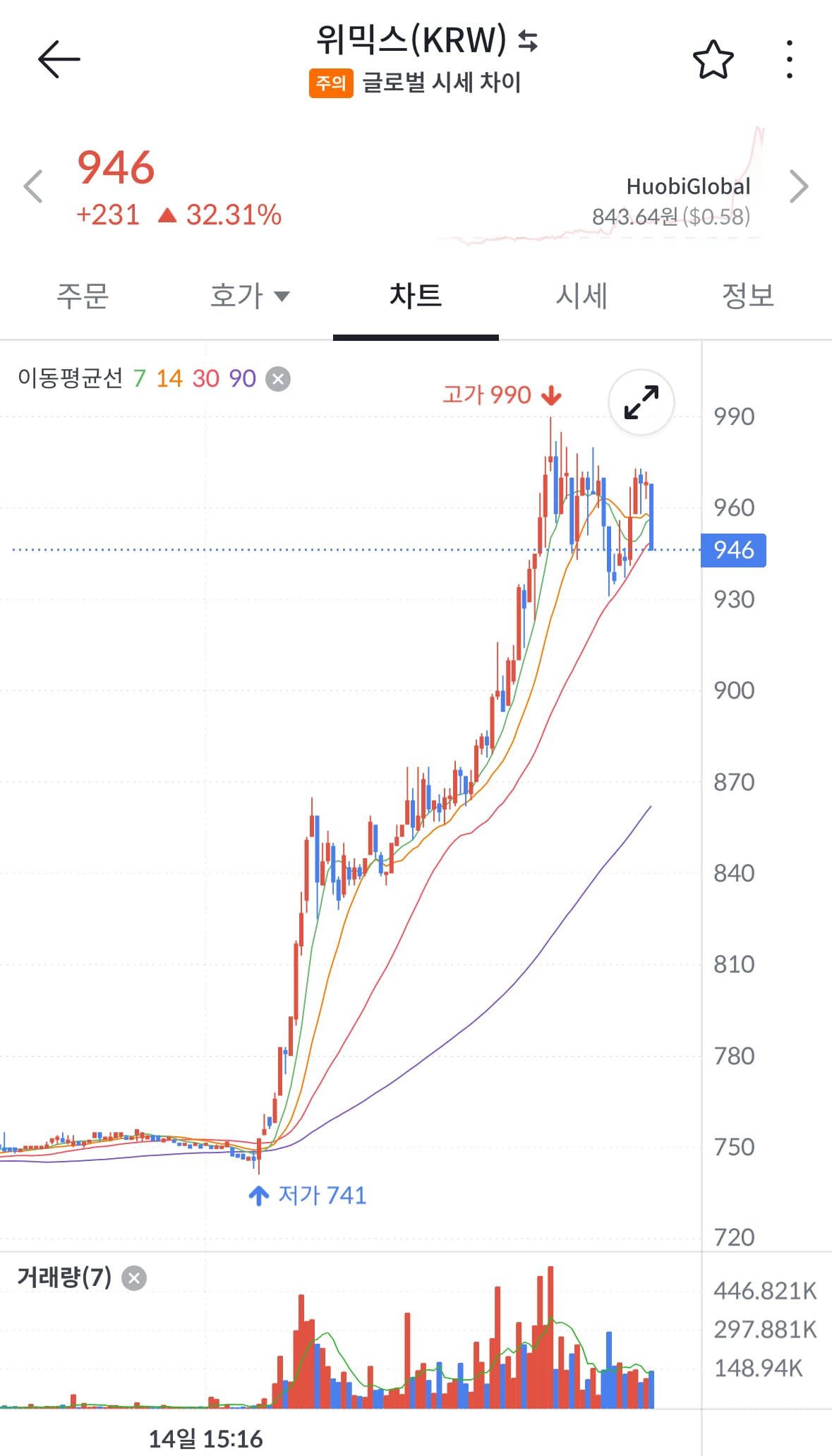Remove the 이동평균선 indicator

(278, 379)
